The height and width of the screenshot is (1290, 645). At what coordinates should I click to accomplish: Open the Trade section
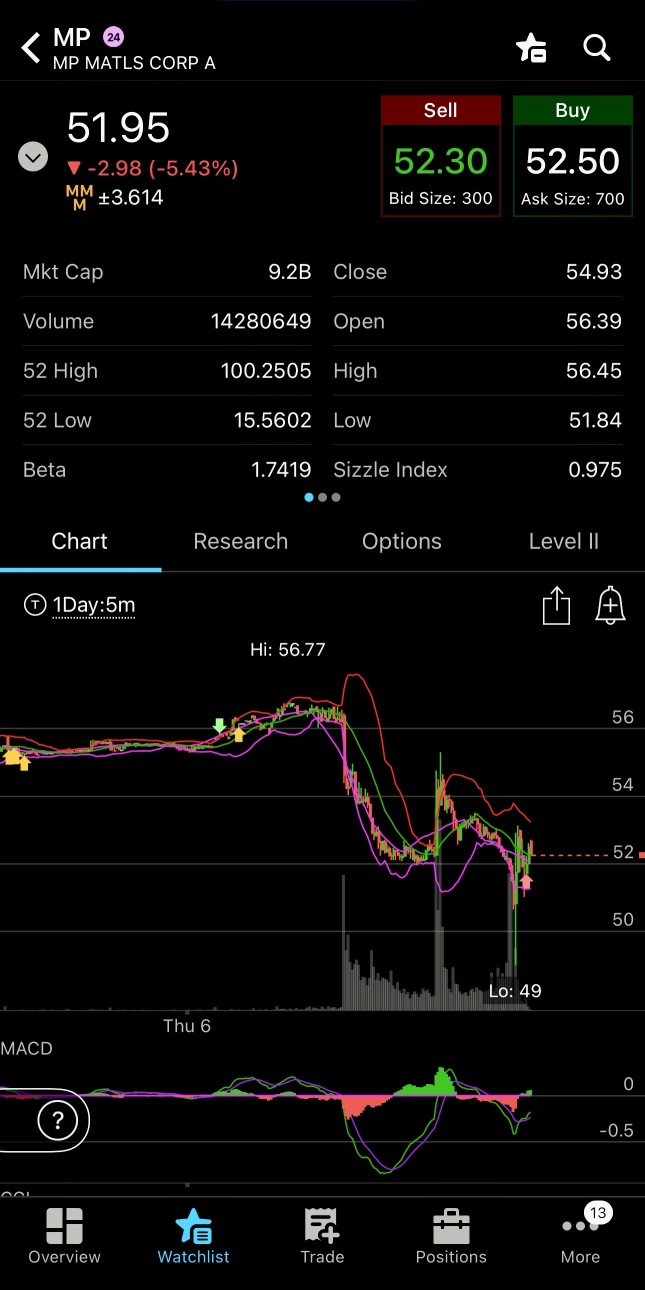pos(322,1236)
